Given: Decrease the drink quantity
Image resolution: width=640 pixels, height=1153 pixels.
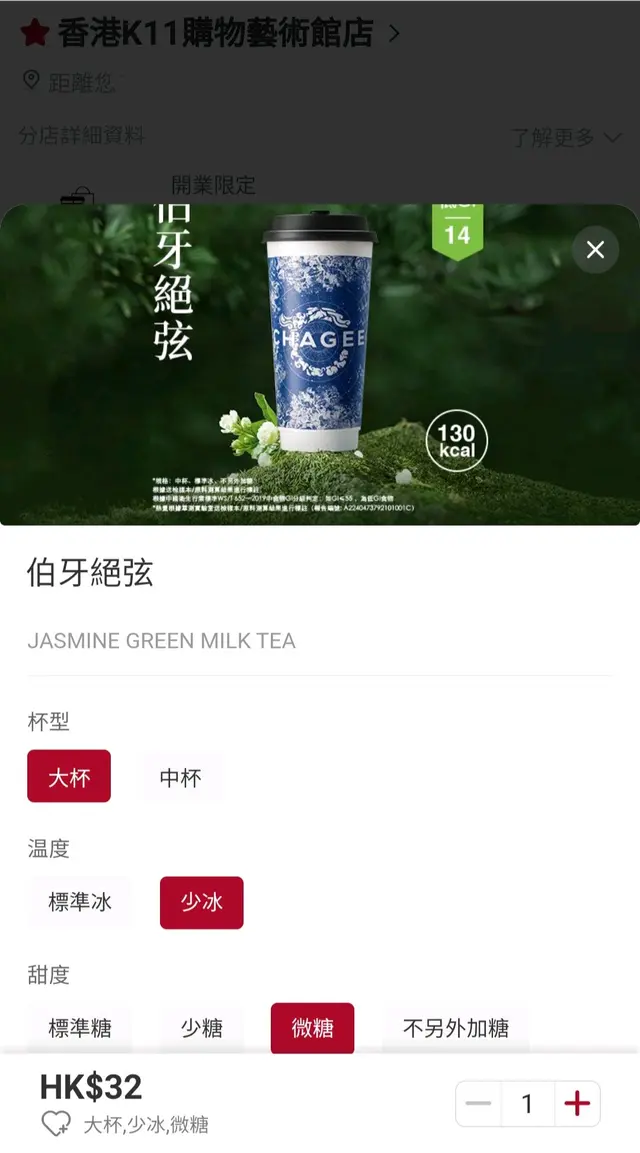Looking at the screenshot, I should tap(479, 1104).
